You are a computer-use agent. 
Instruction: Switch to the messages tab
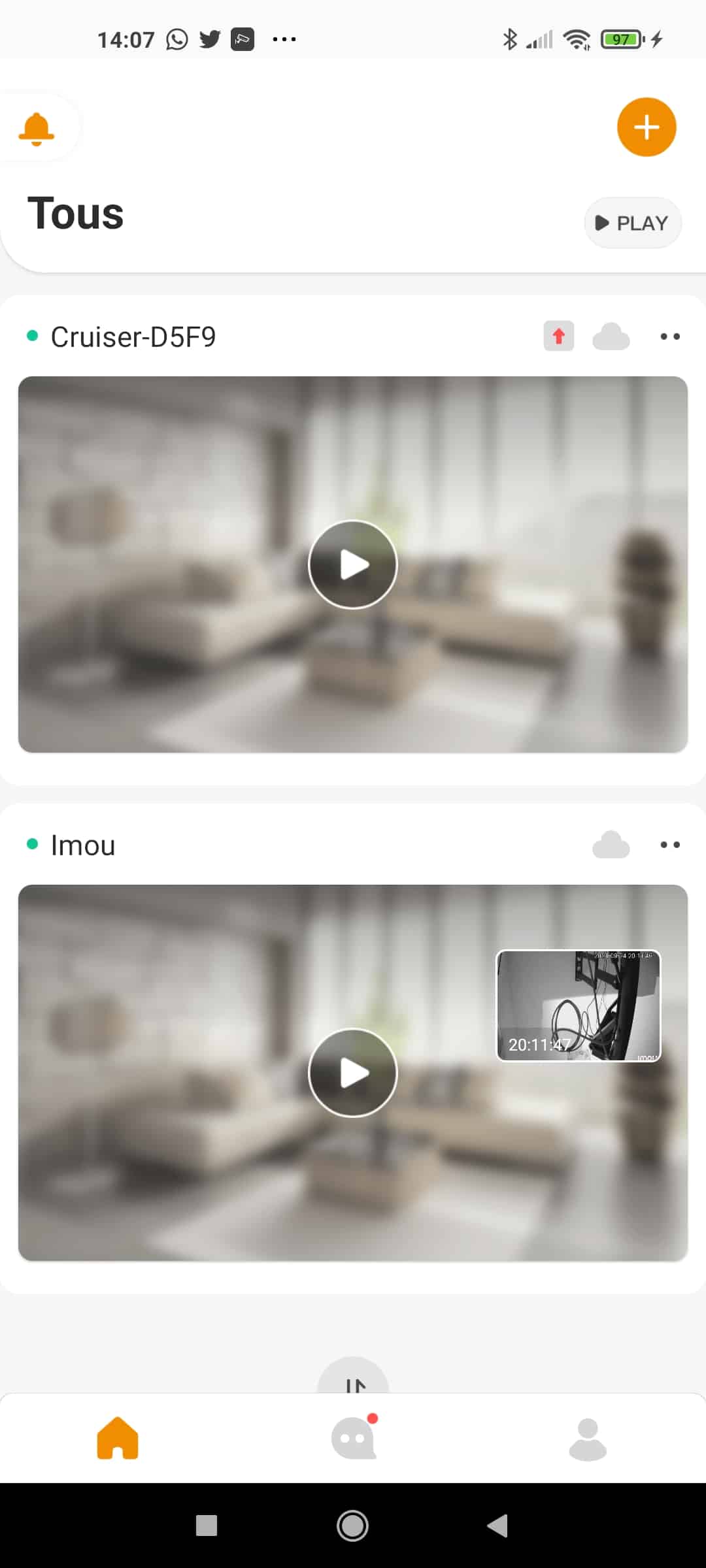point(354,1437)
